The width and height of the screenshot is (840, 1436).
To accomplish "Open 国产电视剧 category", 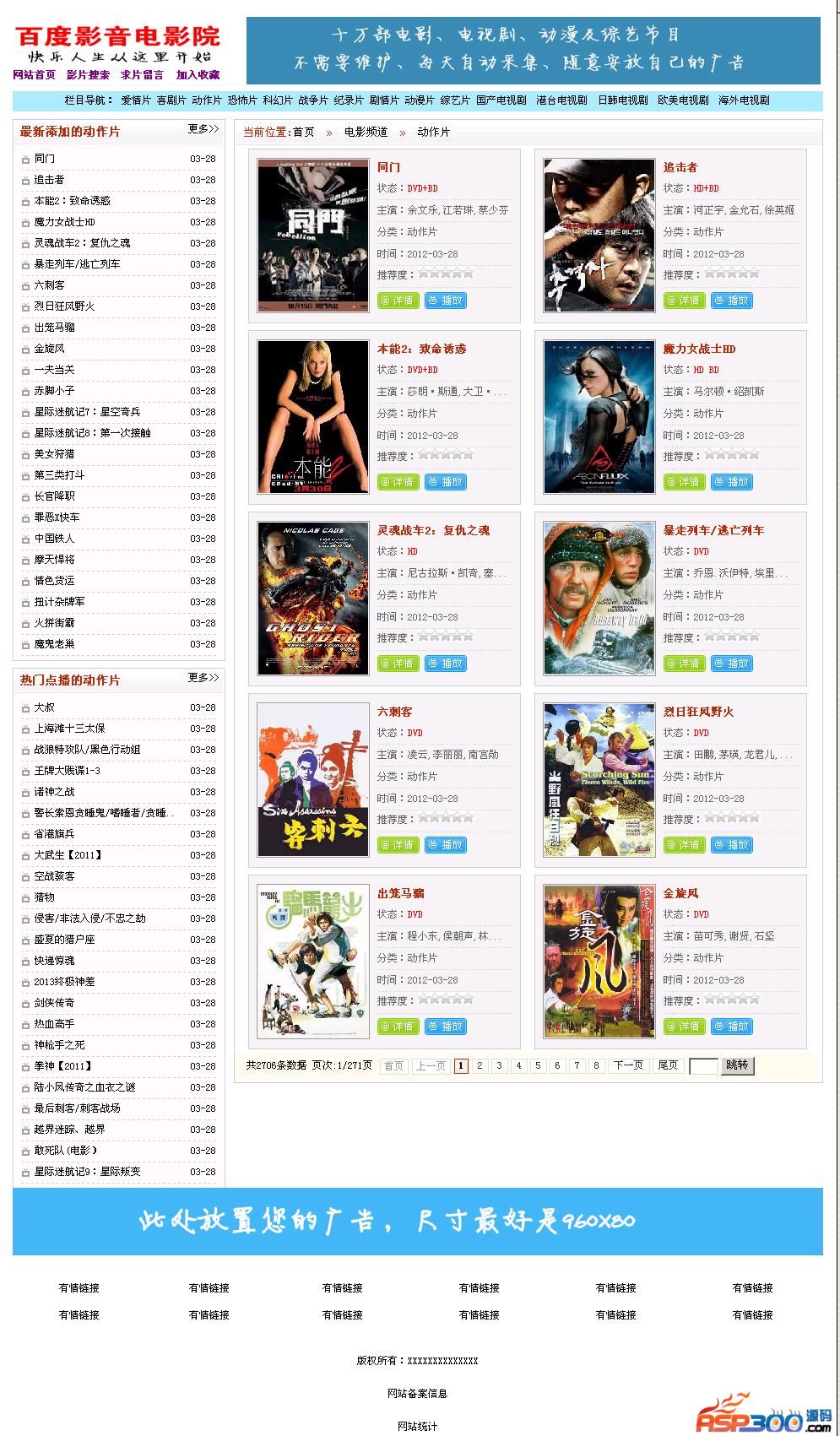I will (501, 100).
